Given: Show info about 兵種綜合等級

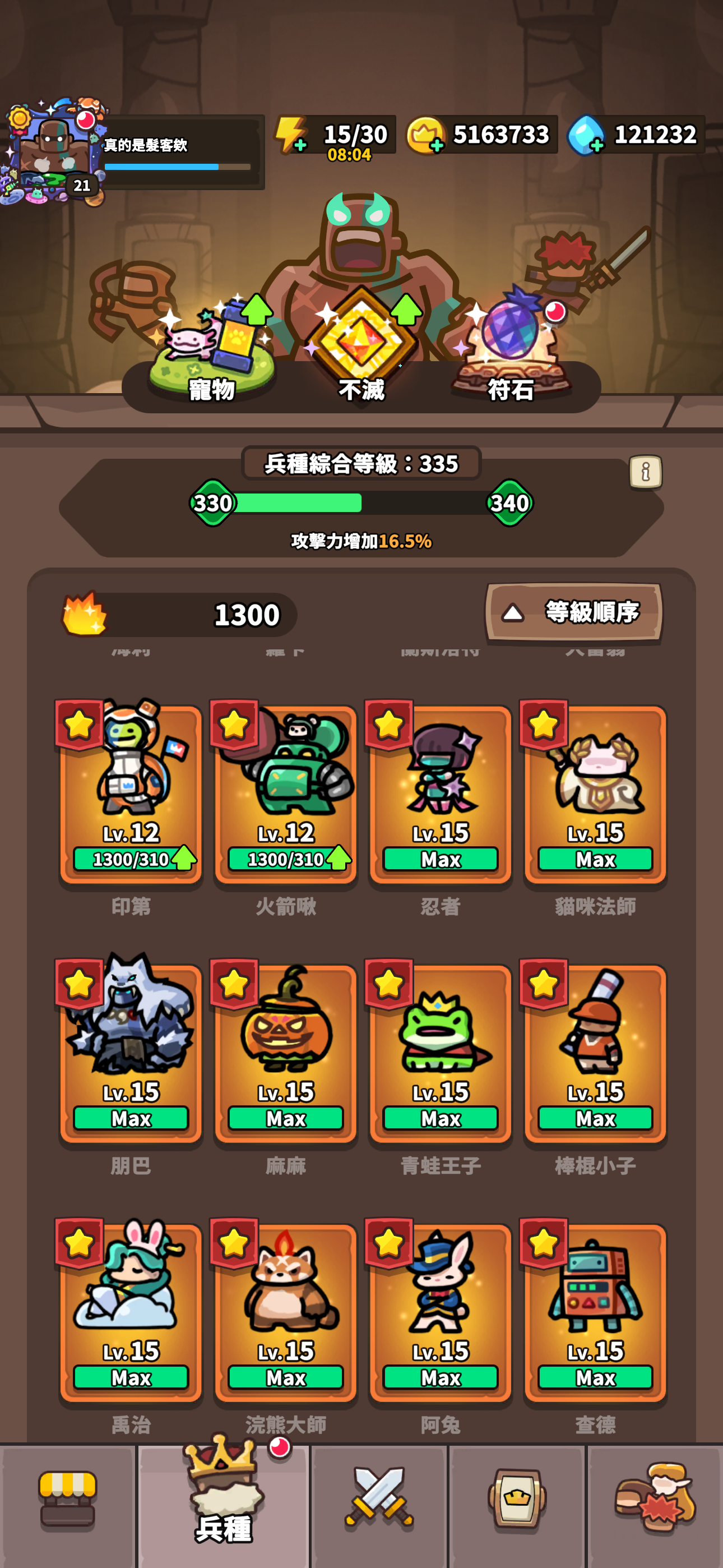Looking at the screenshot, I should [x=646, y=471].
